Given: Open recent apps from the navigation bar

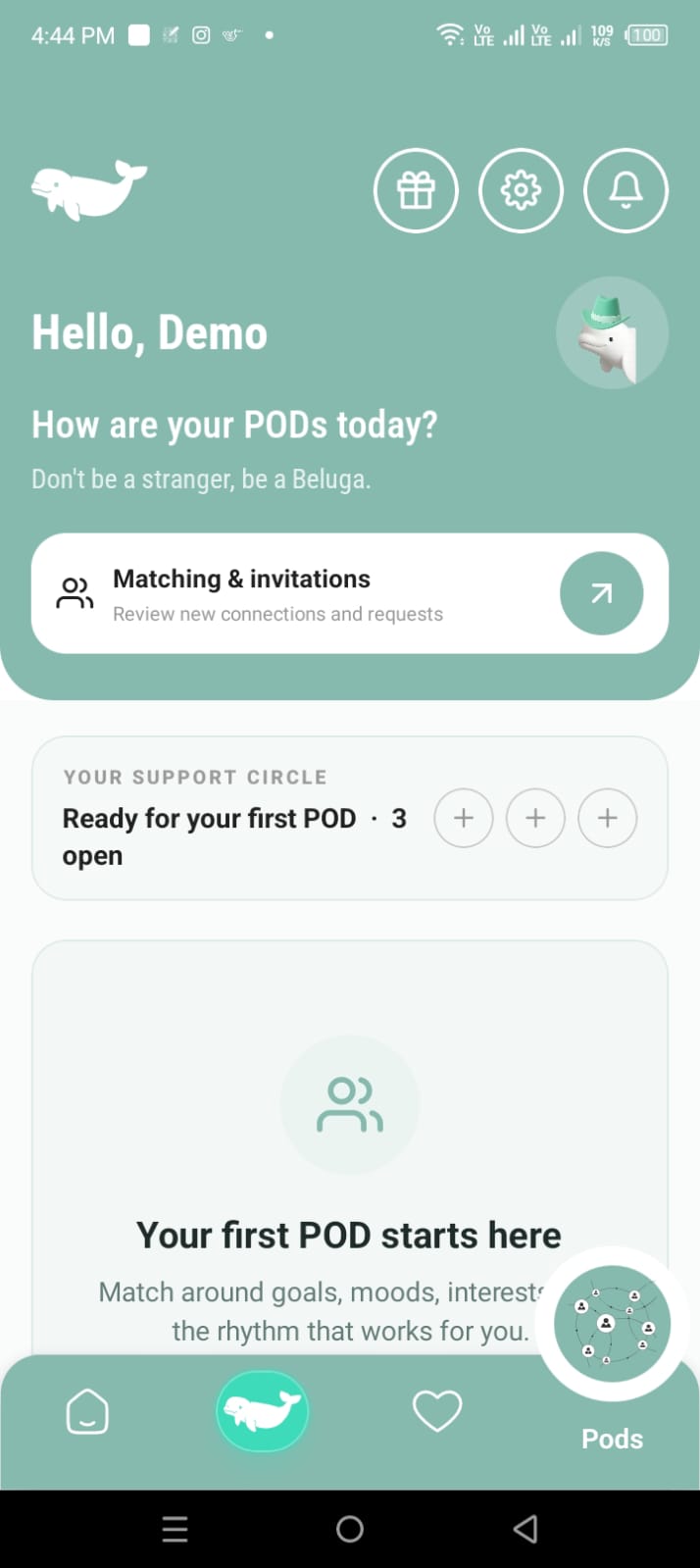Looking at the screenshot, I should tap(175, 1529).
